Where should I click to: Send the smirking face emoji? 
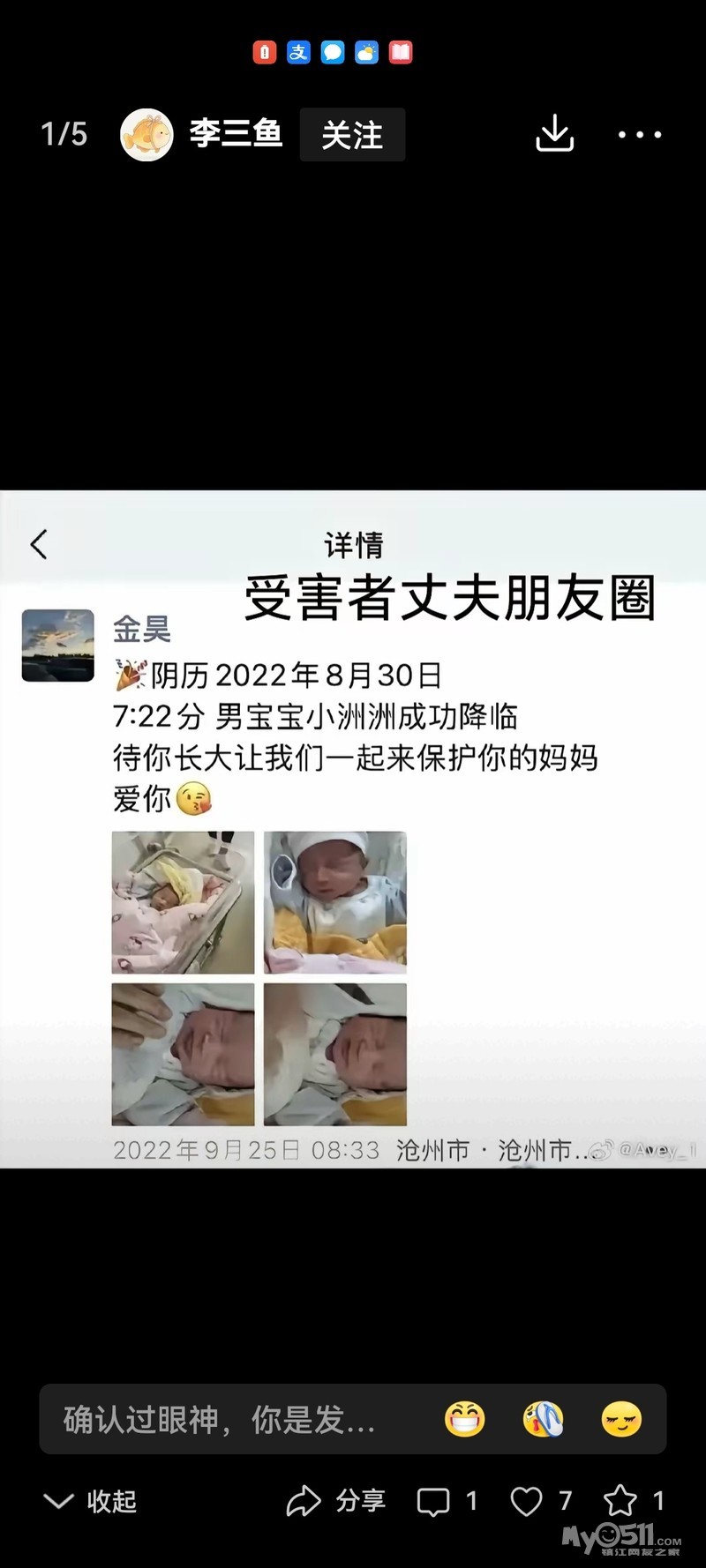[621, 1419]
